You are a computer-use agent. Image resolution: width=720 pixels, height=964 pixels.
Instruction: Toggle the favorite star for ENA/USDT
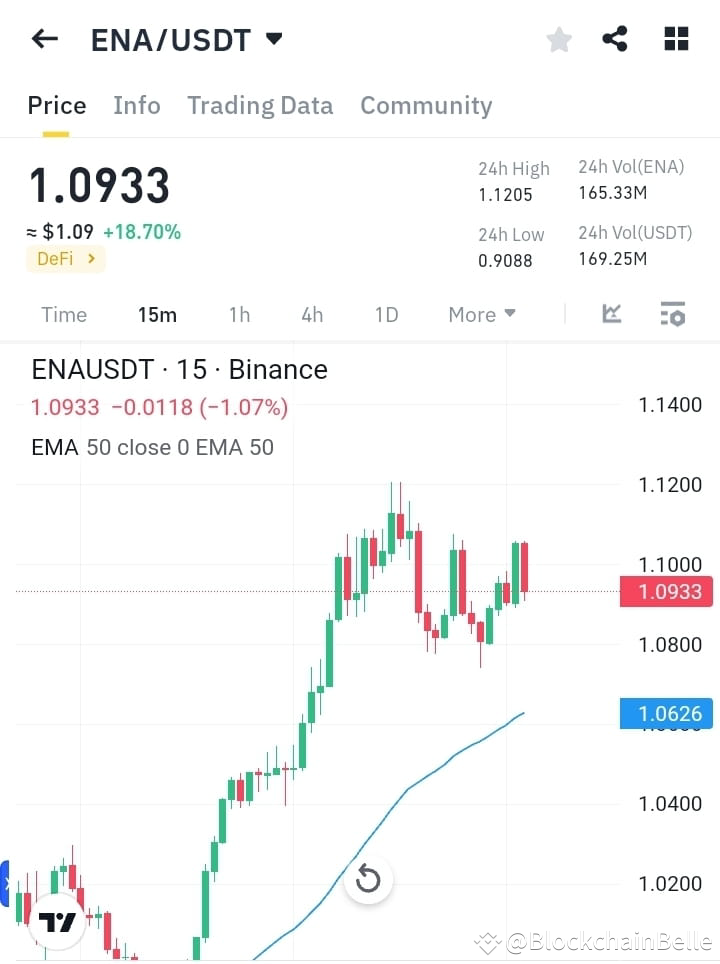pyautogui.click(x=558, y=39)
